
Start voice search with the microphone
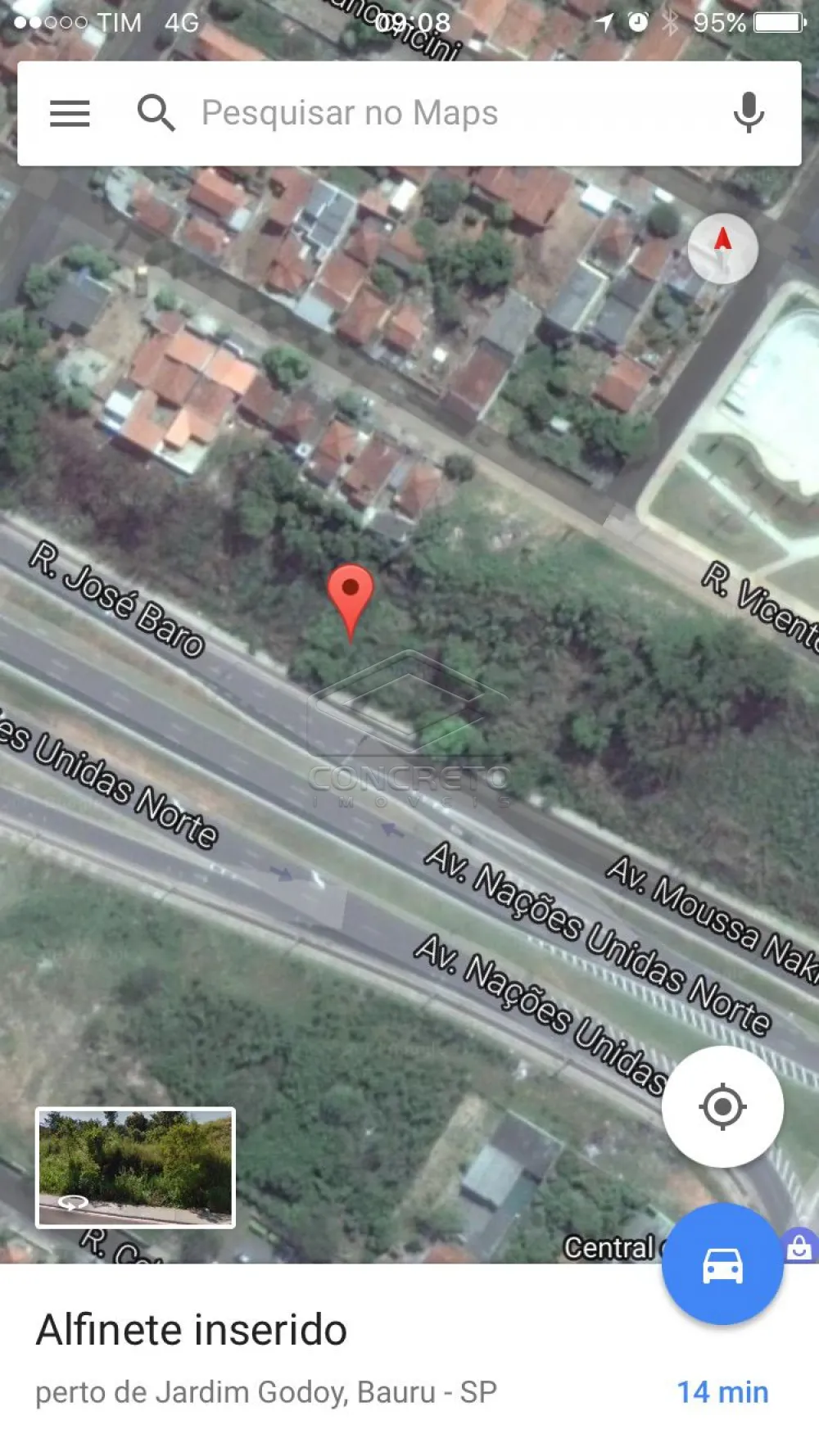pos(749,113)
